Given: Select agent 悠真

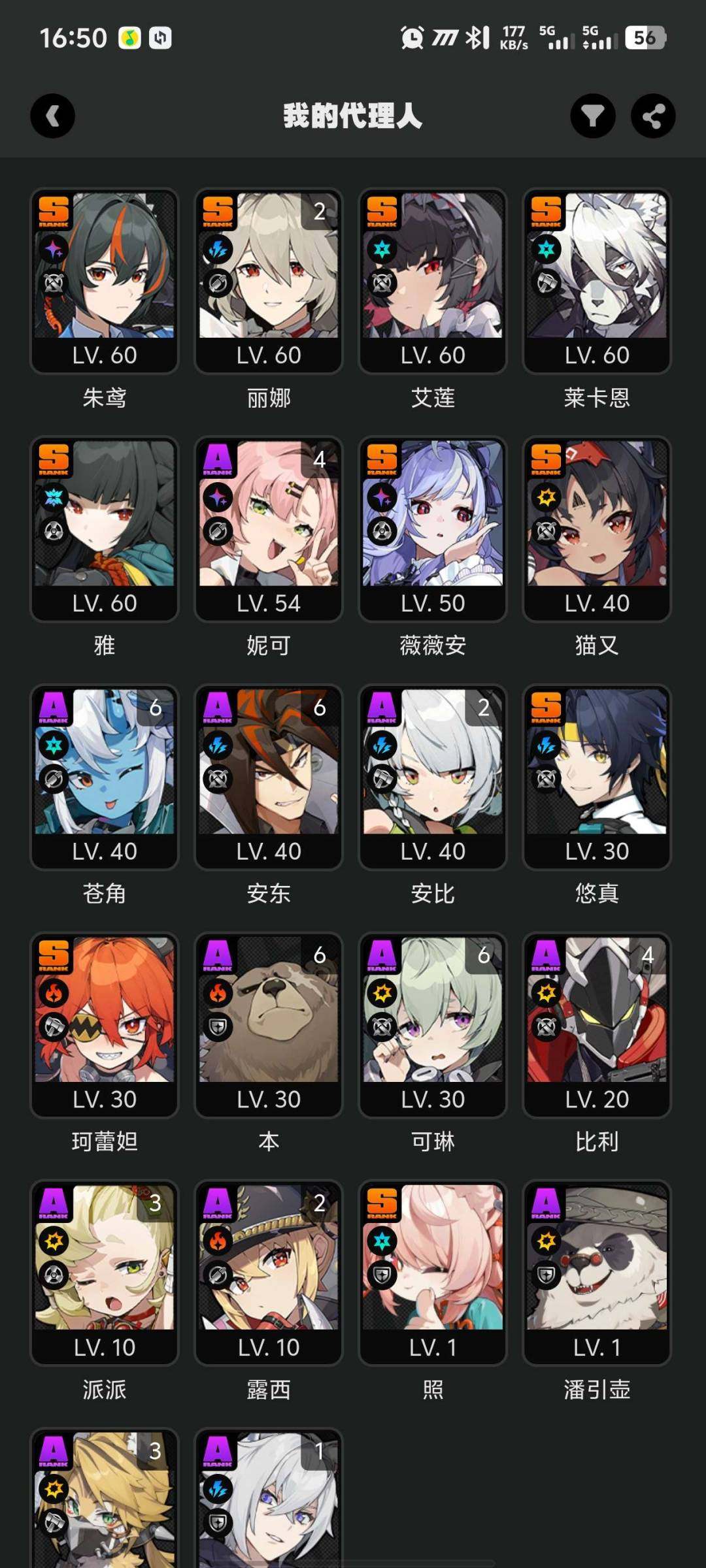Looking at the screenshot, I should coord(597,777).
